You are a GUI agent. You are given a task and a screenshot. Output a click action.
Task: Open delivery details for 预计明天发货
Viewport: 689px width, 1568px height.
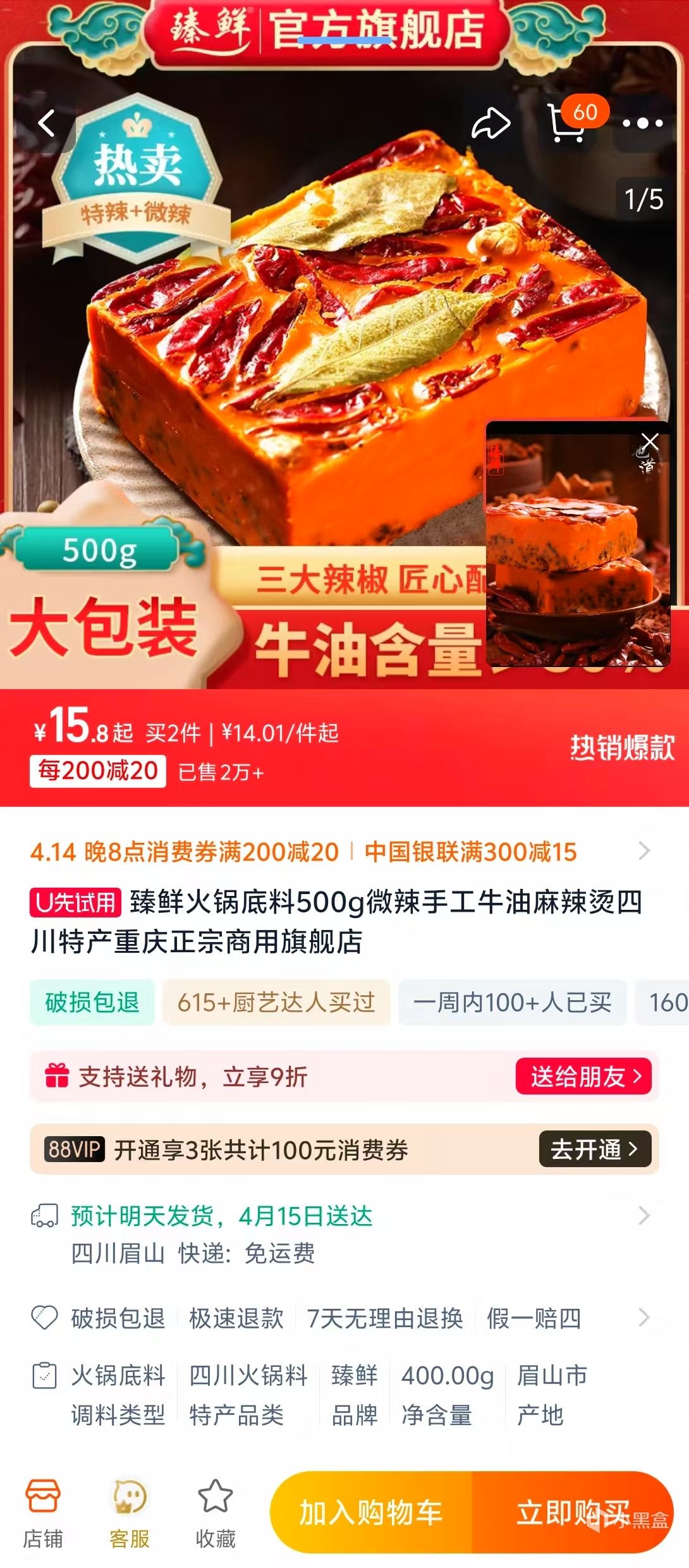pyautogui.click(x=341, y=1234)
